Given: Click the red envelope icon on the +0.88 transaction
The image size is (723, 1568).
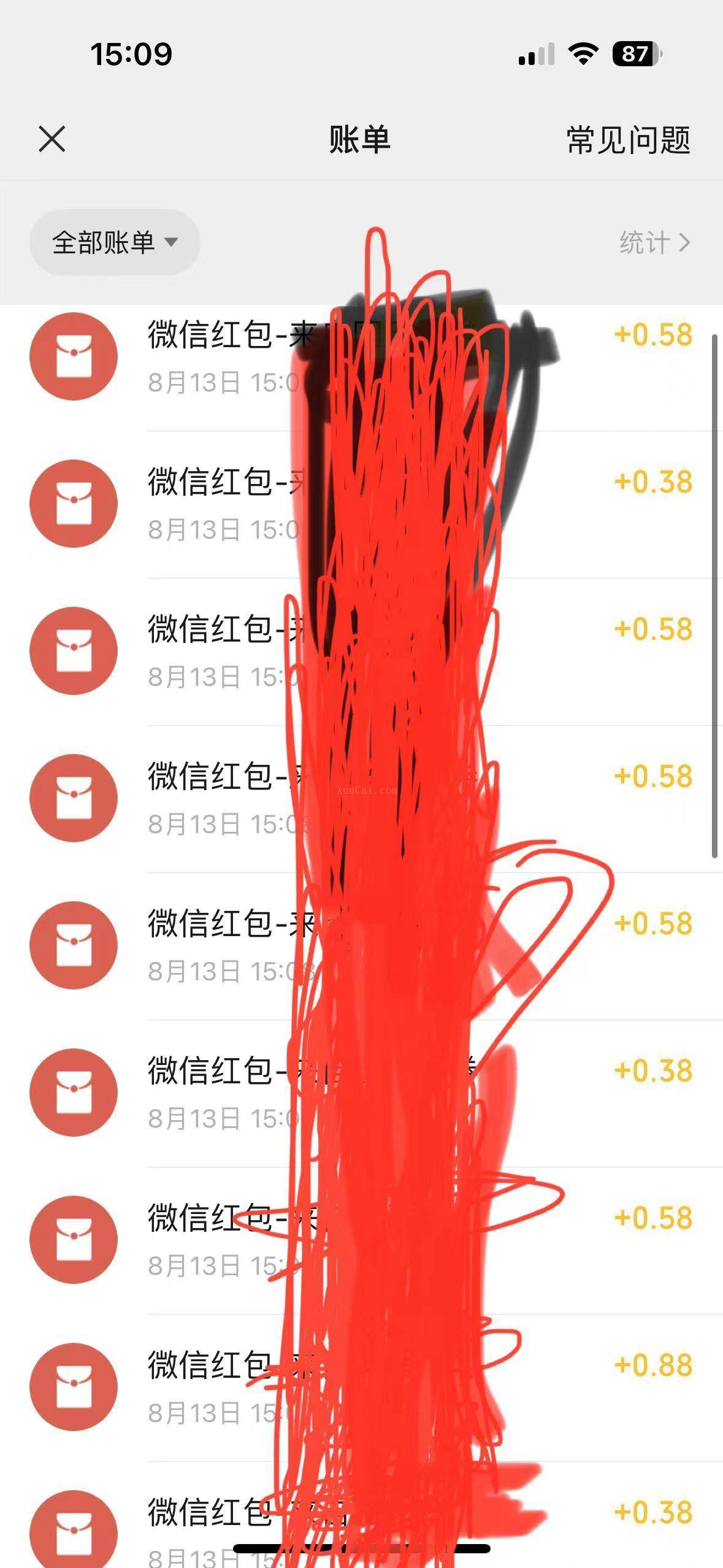Looking at the screenshot, I should (74, 1386).
